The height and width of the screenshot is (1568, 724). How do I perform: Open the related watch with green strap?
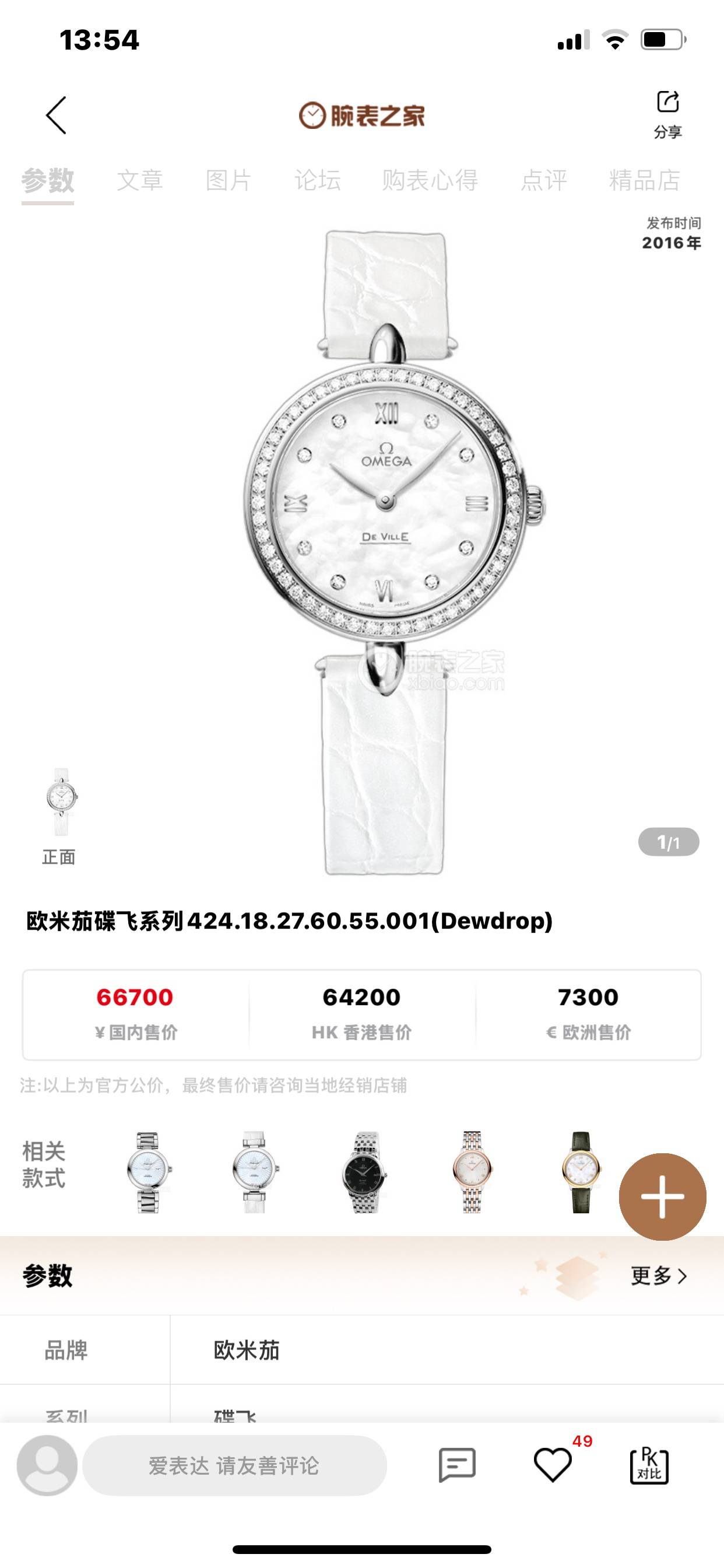tap(581, 1172)
